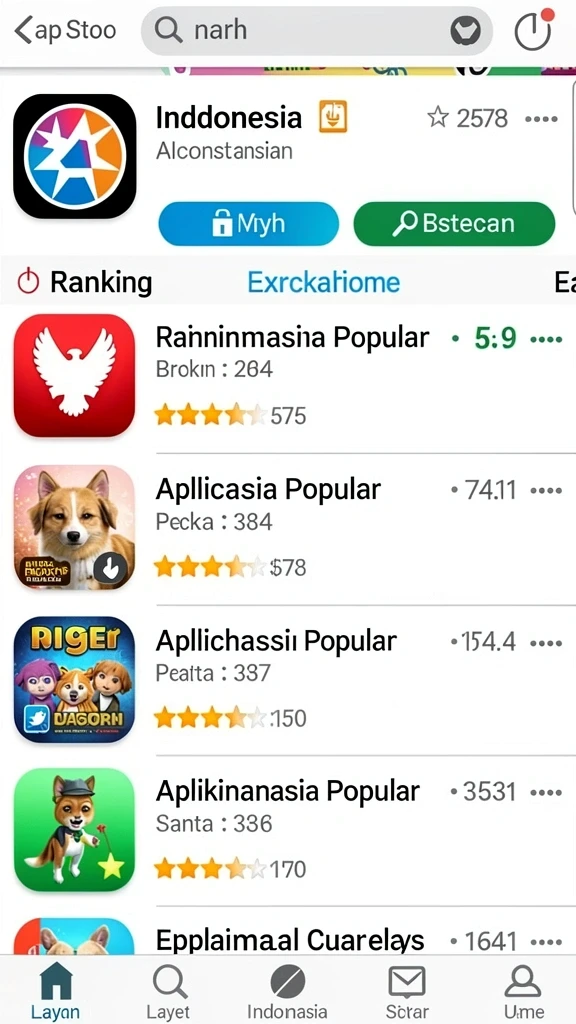Image resolution: width=576 pixels, height=1024 pixels.
Task: Open the power icon with red dot
Action: coord(533,31)
